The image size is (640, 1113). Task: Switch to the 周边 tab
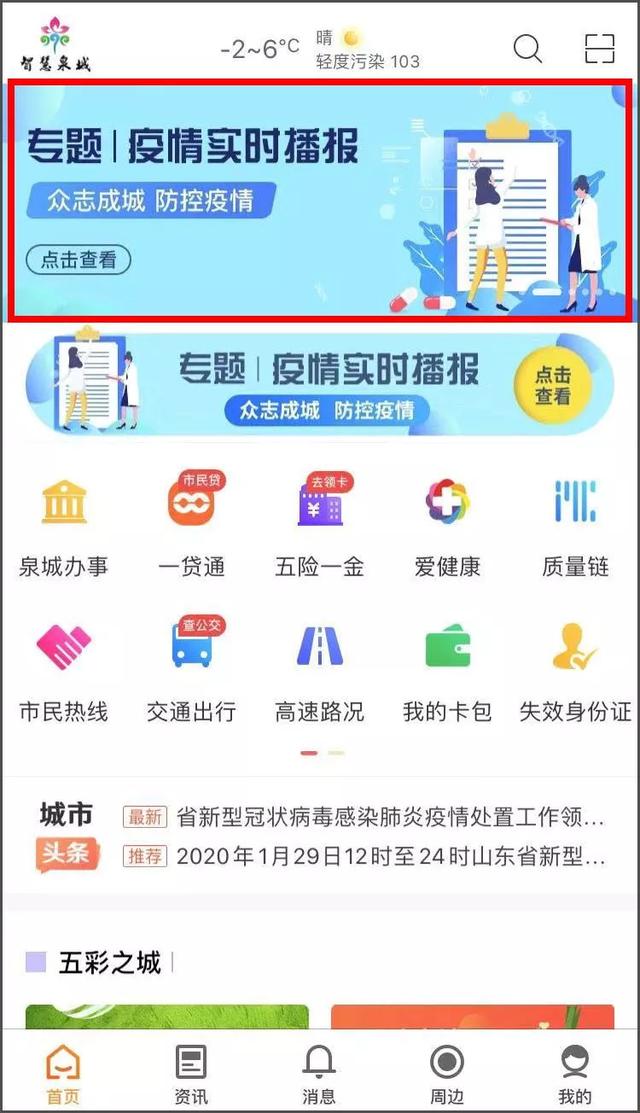coord(447,1075)
